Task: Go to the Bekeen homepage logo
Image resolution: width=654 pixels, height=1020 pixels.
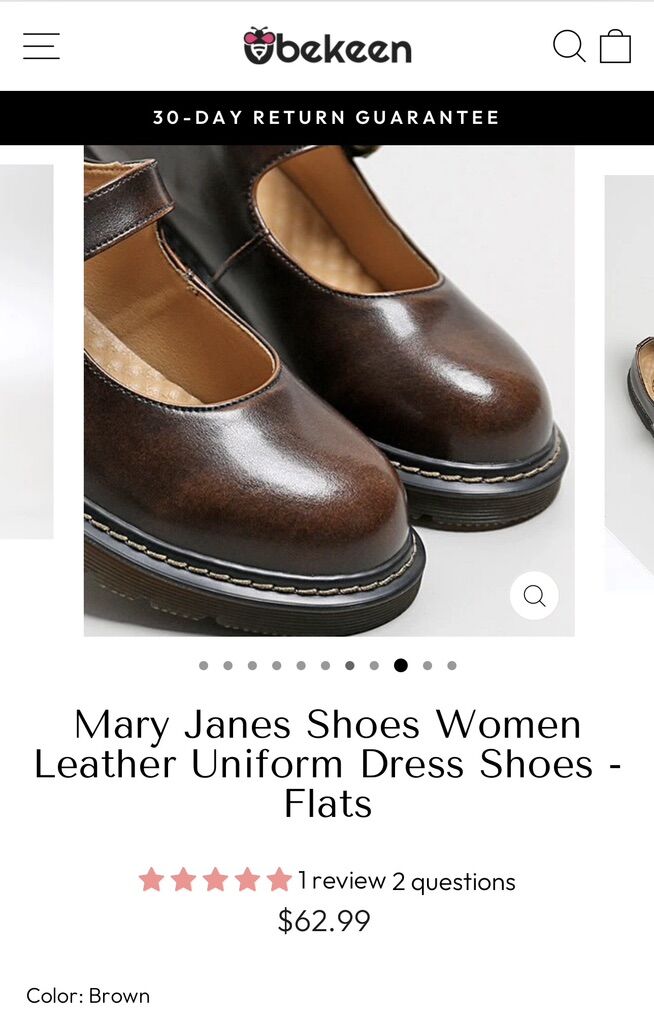Action: (x=327, y=46)
